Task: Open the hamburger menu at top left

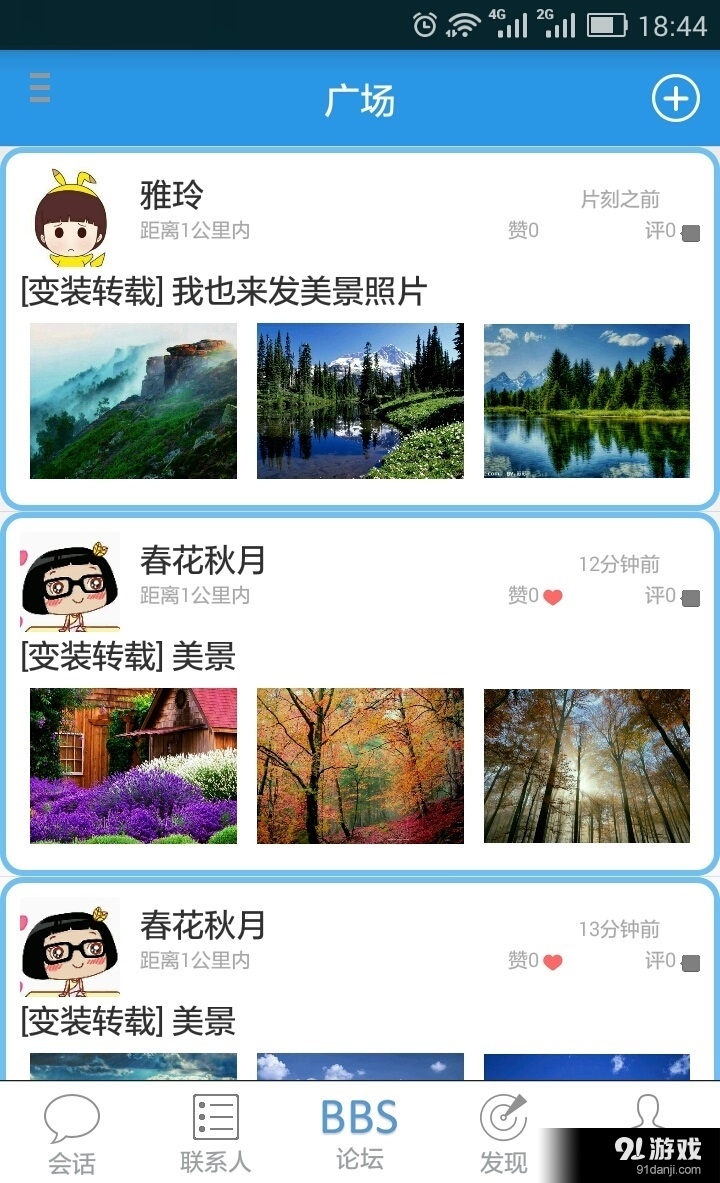Action: click(39, 89)
